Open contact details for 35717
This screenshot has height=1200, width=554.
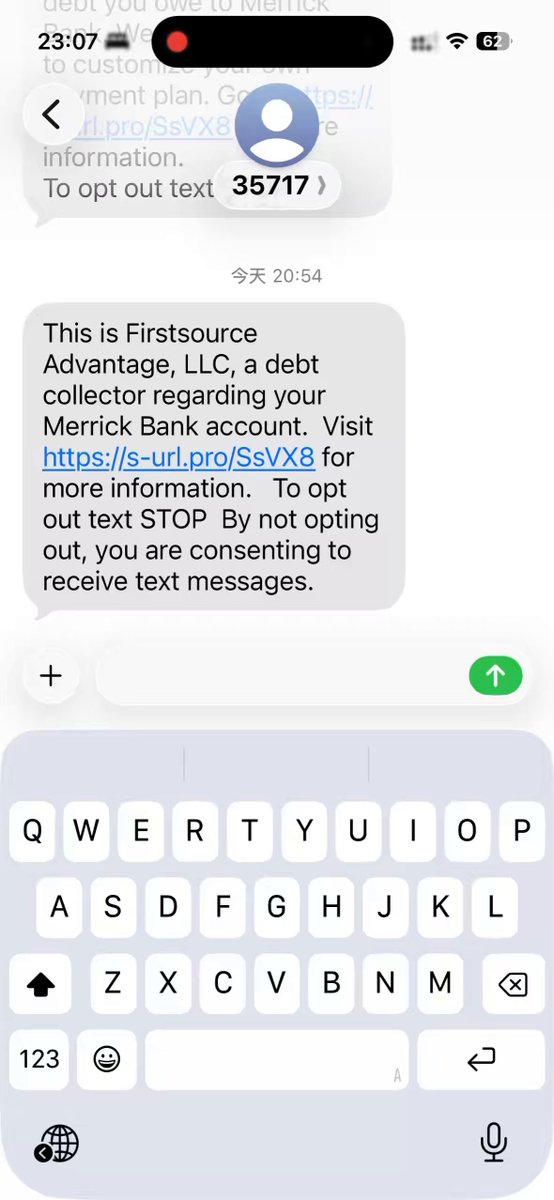(x=278, y=186)
